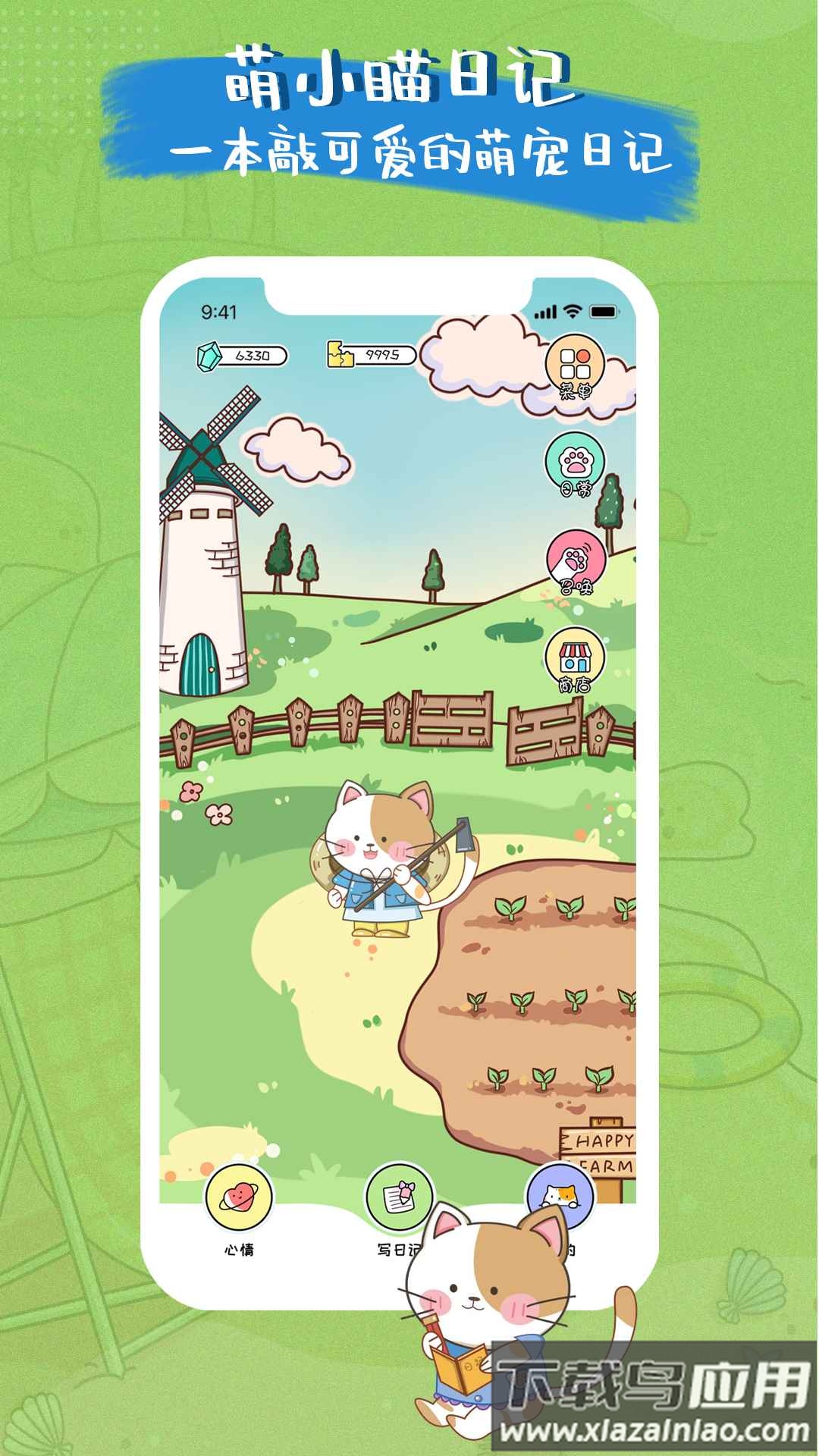
Task: Open the 商店 shop storefront icon
Action: [x=574, y=656]
